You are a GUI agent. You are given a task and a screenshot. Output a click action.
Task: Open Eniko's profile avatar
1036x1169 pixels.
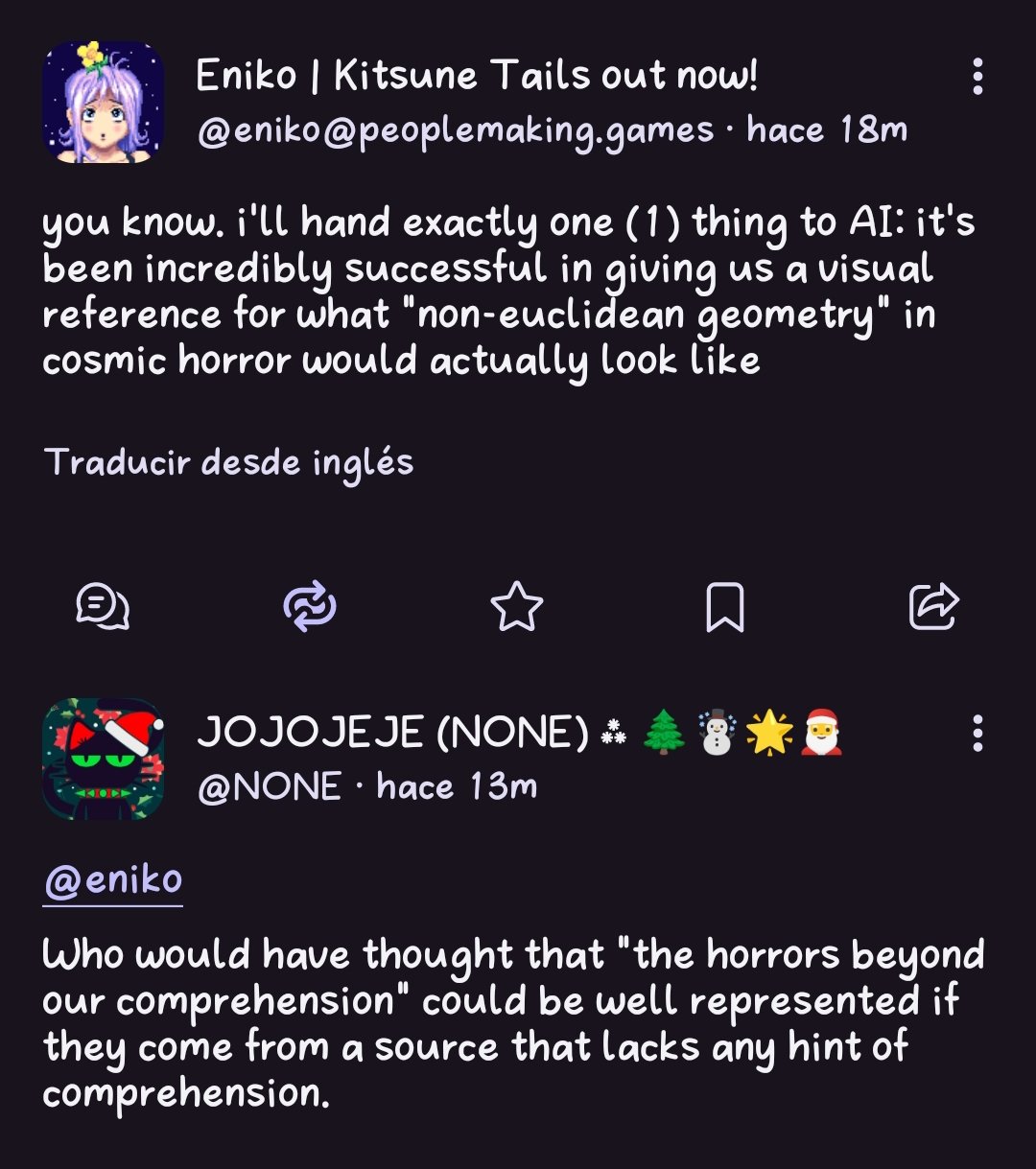pos(103,102)
